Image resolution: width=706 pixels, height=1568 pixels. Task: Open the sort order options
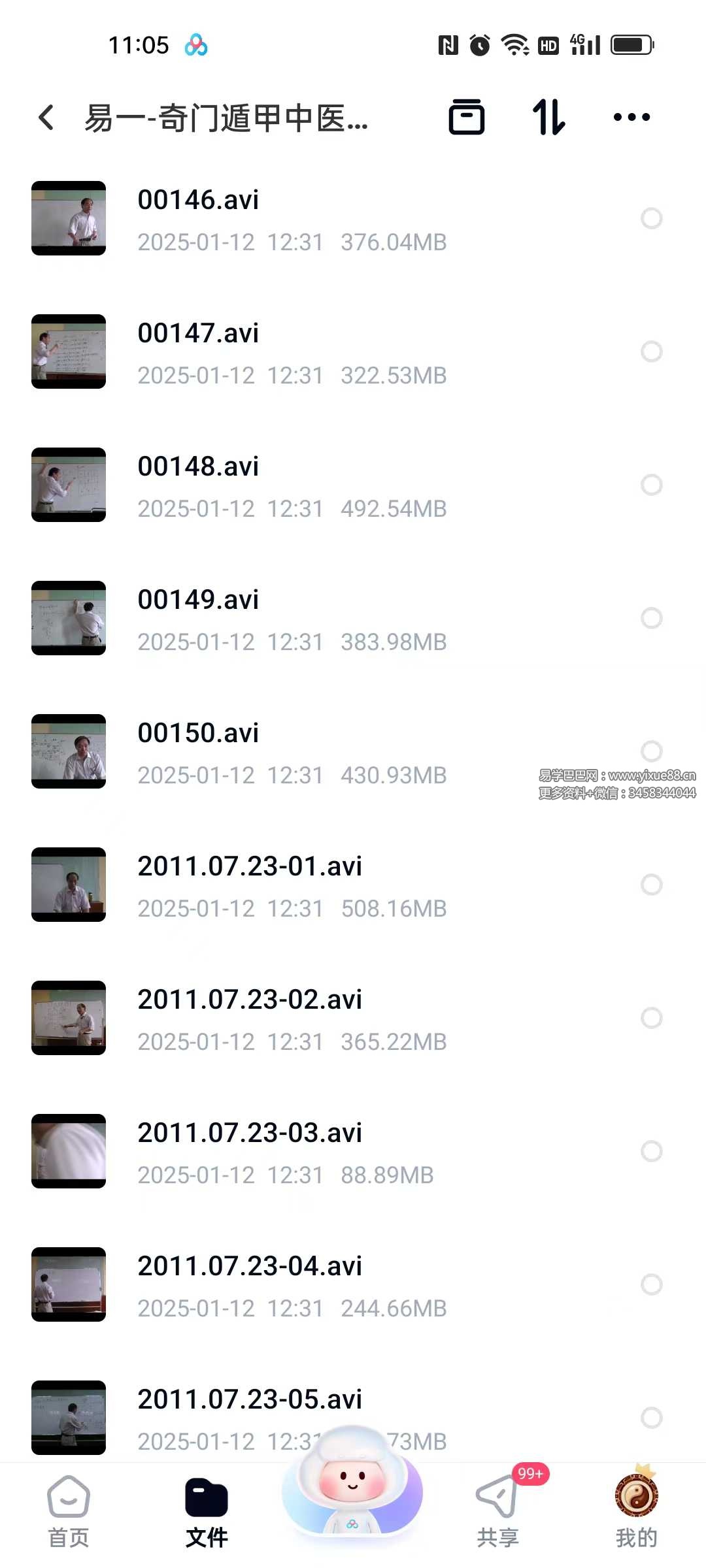point(548,118)
